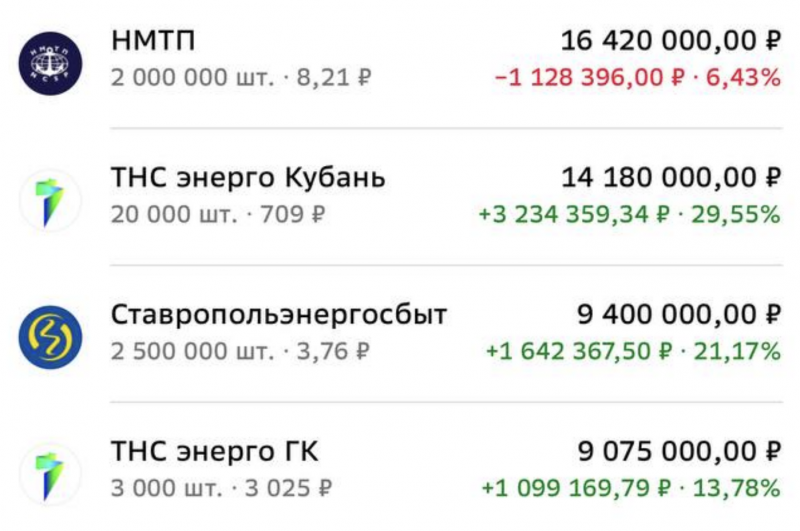The image size is (800, 531).
Task: View the ТНС энерго Кубань position
Action: (x=400, y=196)
